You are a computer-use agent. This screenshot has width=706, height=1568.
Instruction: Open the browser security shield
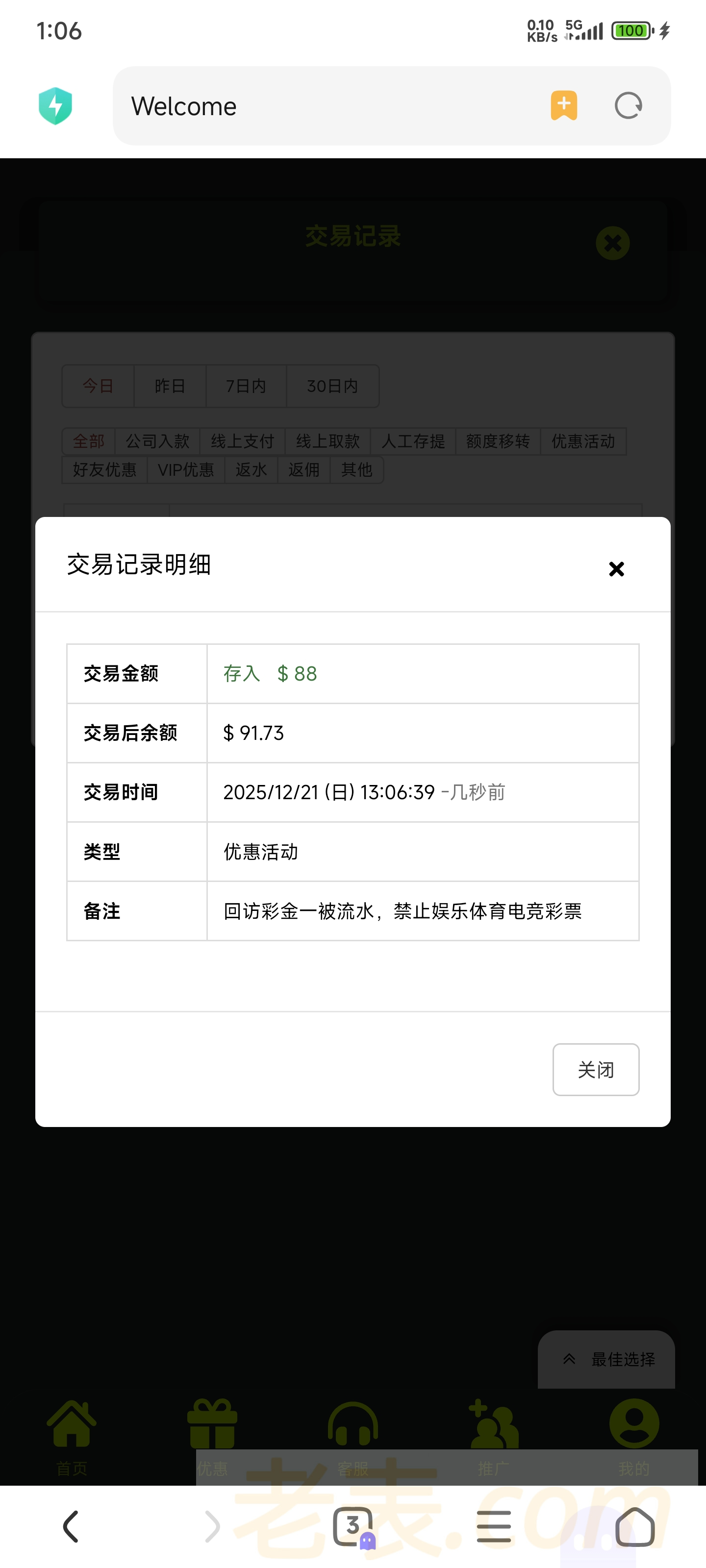55,106
